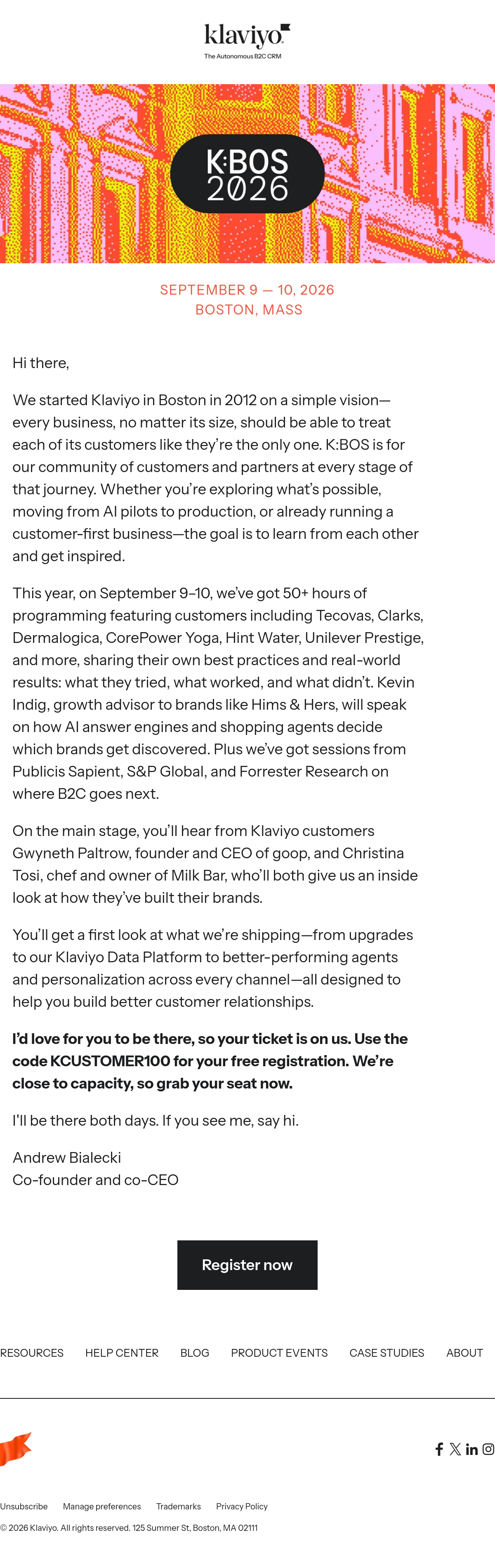Screen dimensions: 495x1568
Task: Open the Manage preferences link
Action: click(101, 1507)
